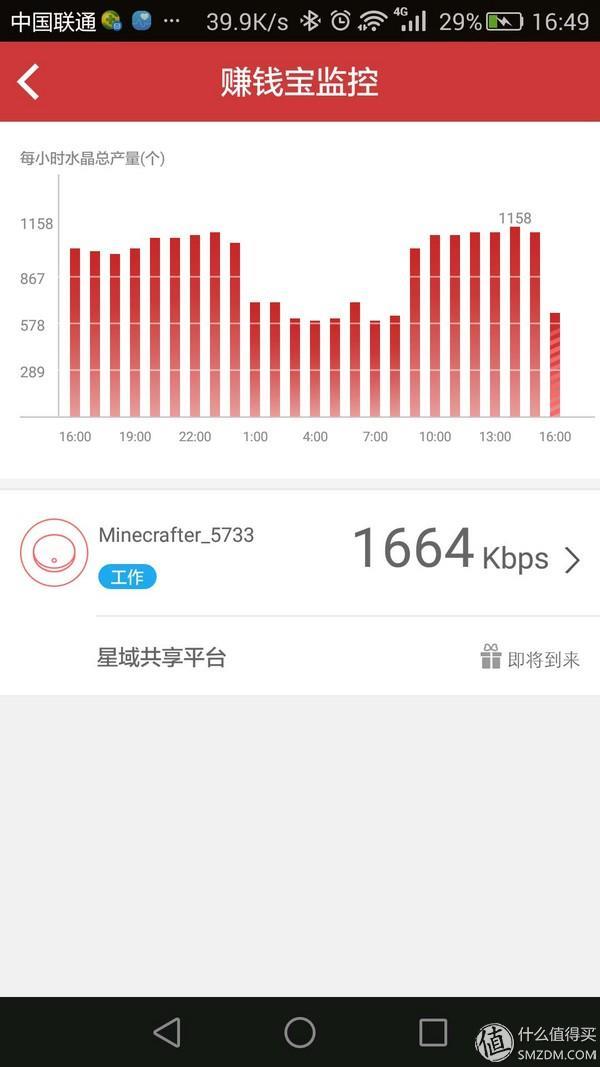Open Minecrafter_5733 device details
Image resolution: width=600 pixels, height=1067 pixels.
click(571, 559)
